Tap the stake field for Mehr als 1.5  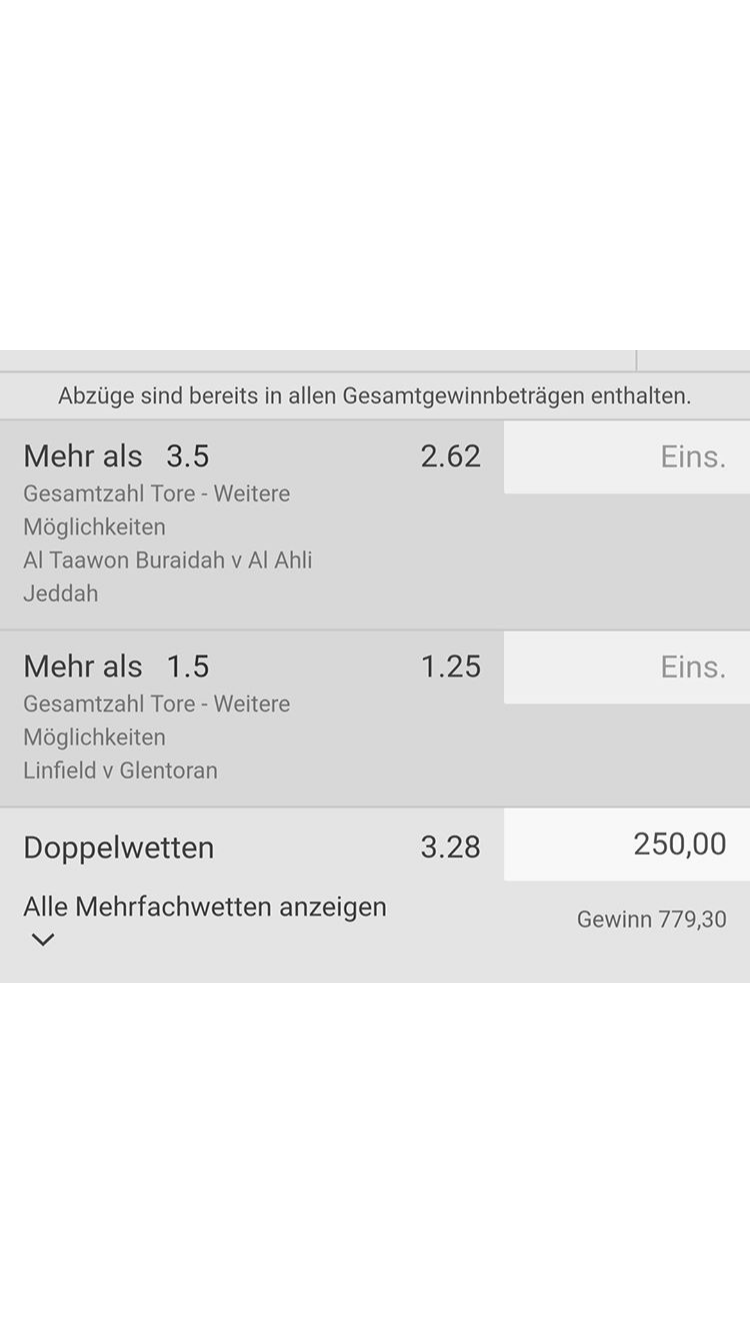627,667
